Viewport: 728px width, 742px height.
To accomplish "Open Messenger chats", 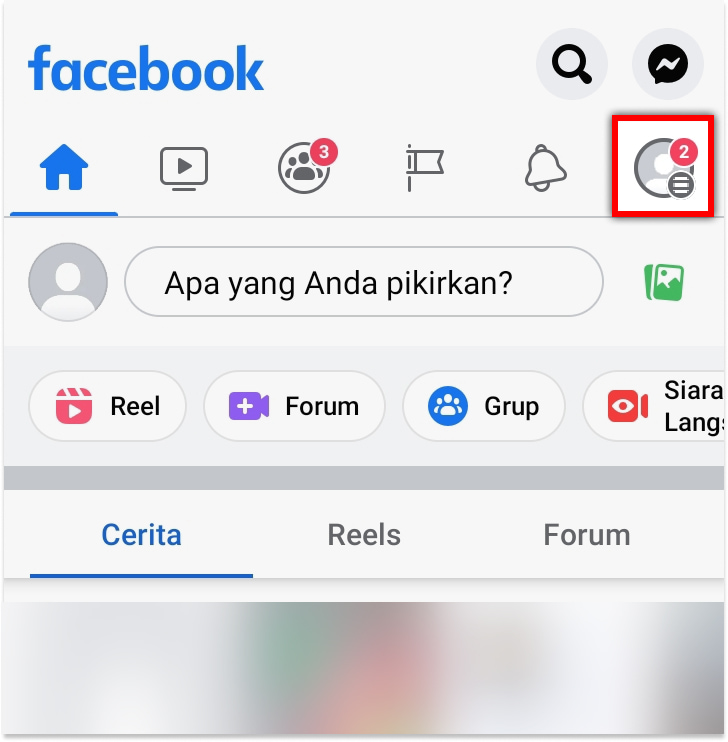I will (667, 64).
